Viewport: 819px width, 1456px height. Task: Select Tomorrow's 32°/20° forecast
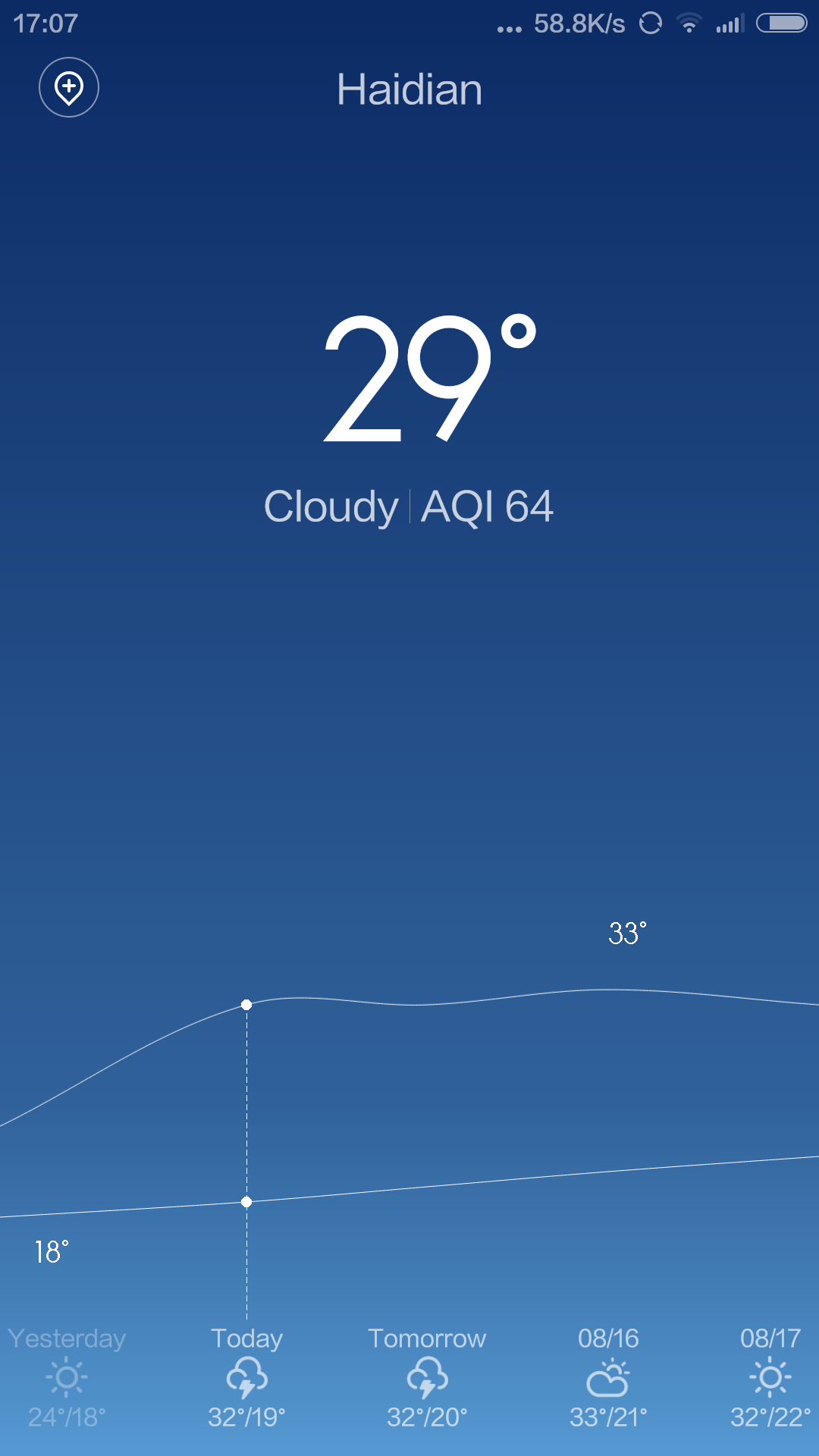pyautogui.click(x=427, y=1377)
